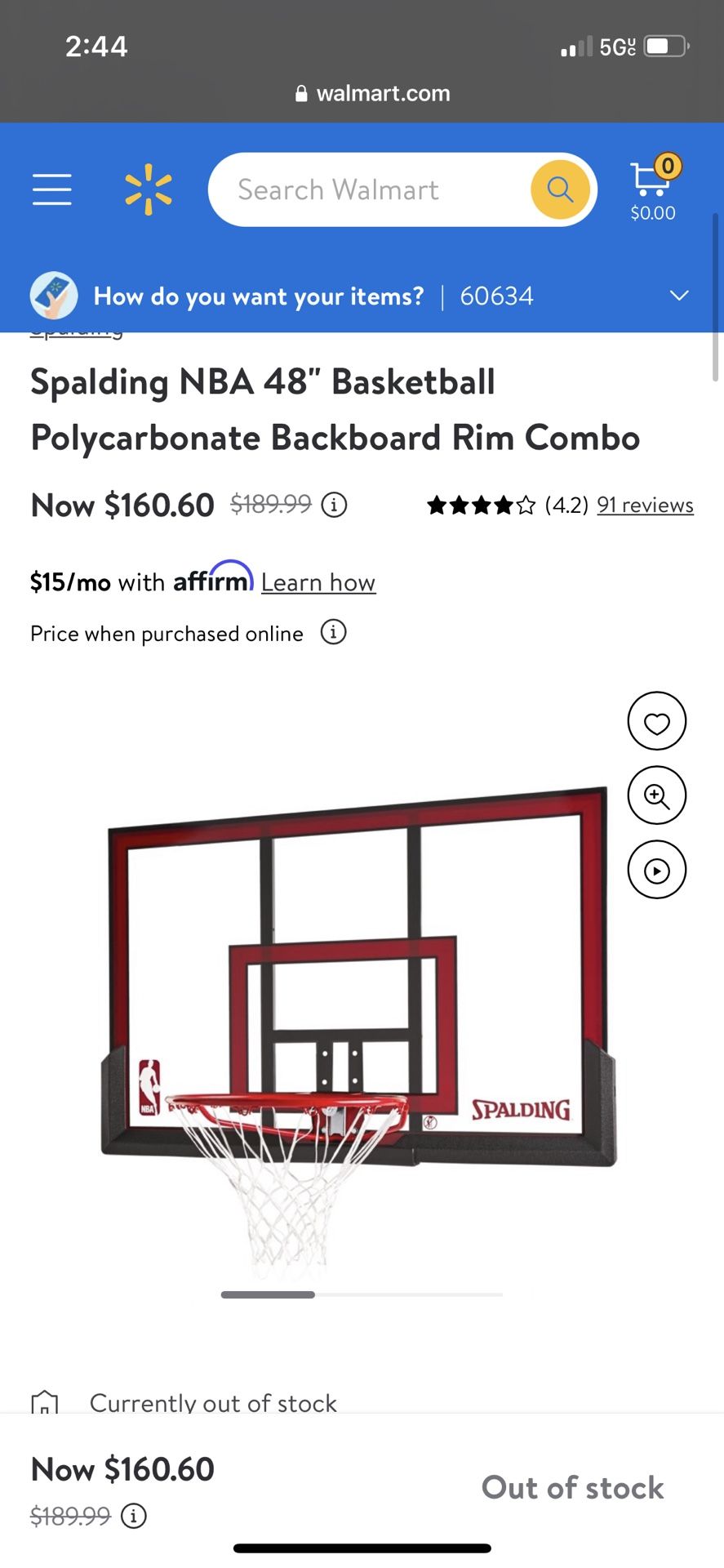724x1568 pixels.
Task: Tap the search magnifier icon
Action: click(559, 189)
